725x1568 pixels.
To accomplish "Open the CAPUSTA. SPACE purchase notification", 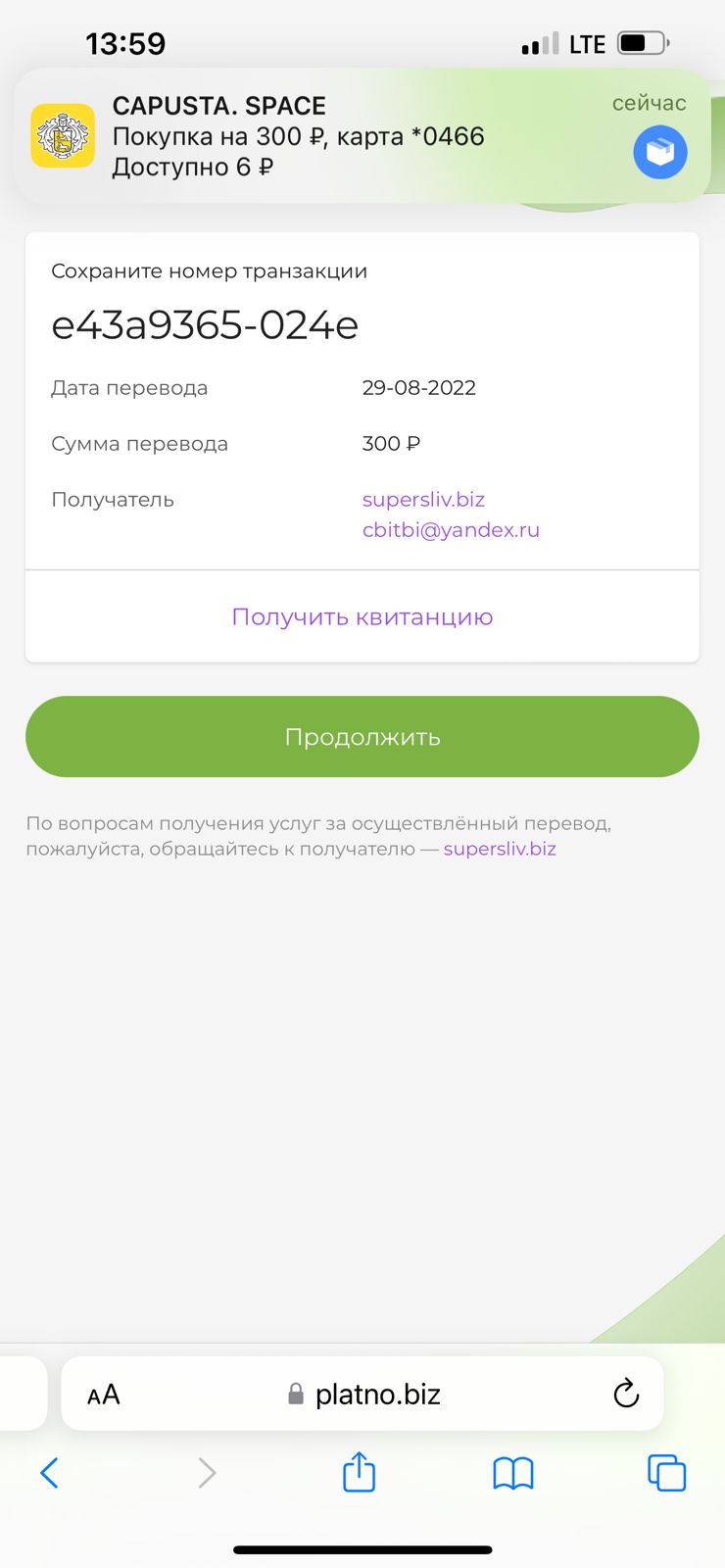I will 362,136.
